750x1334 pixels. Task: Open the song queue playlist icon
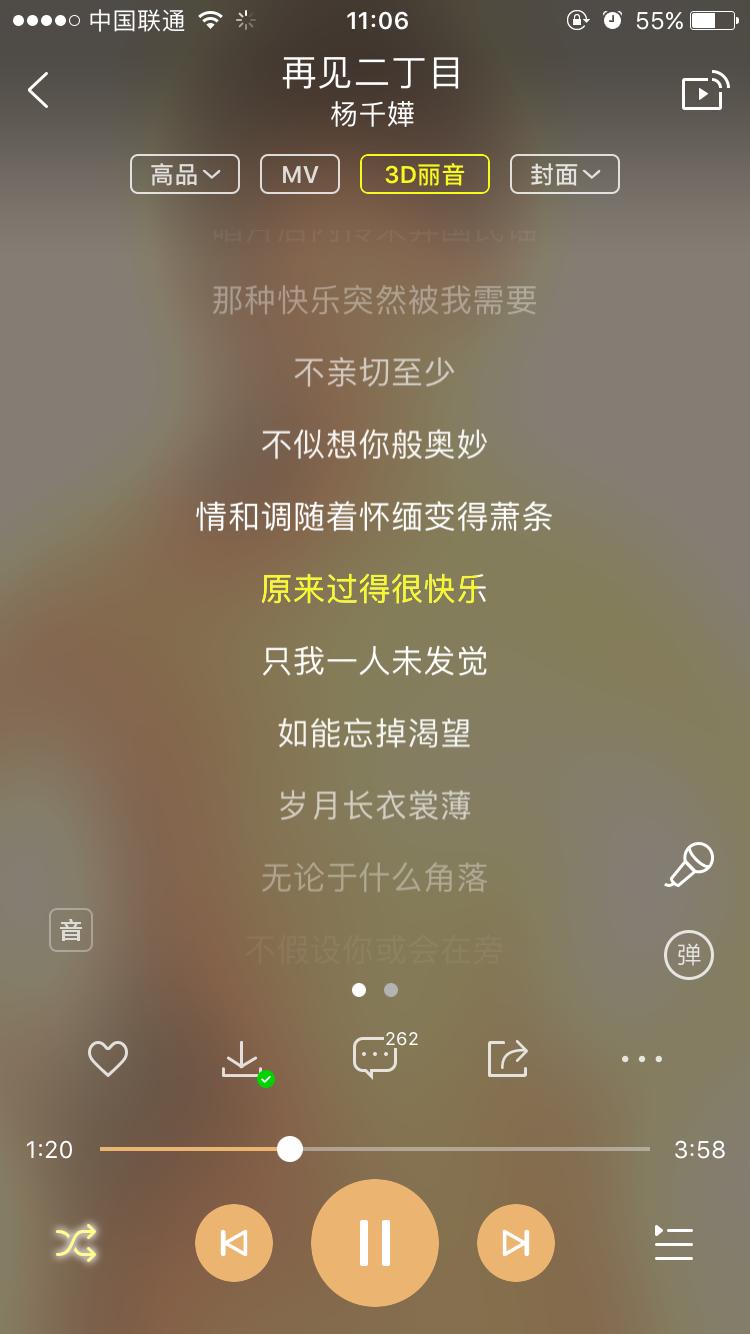pos(673,1242)
